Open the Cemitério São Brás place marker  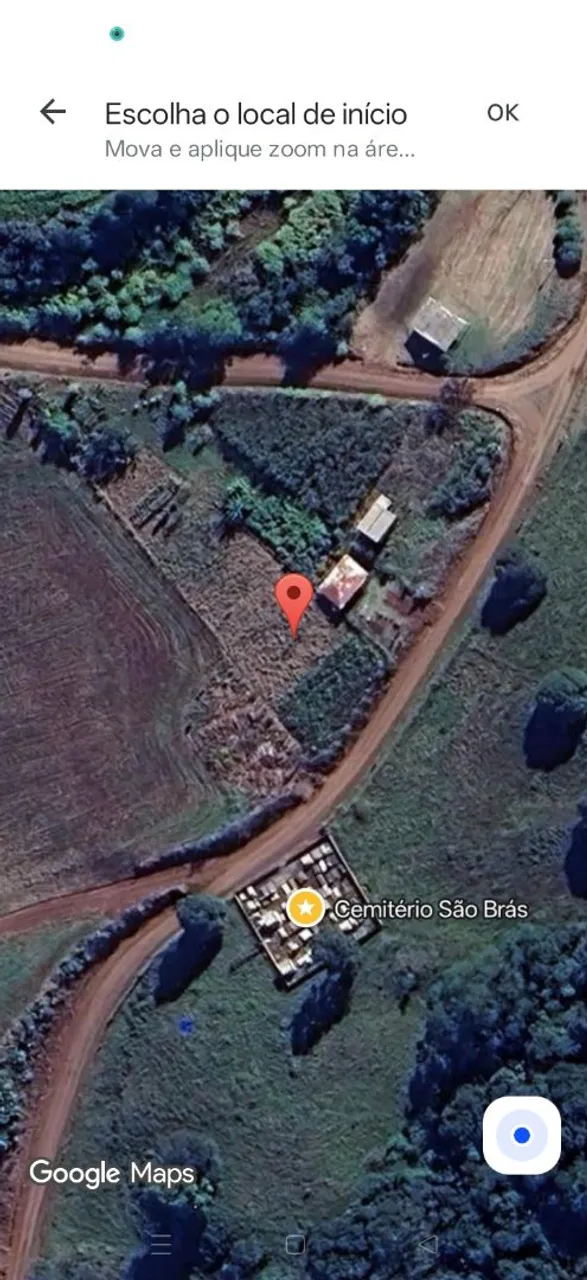305,909
